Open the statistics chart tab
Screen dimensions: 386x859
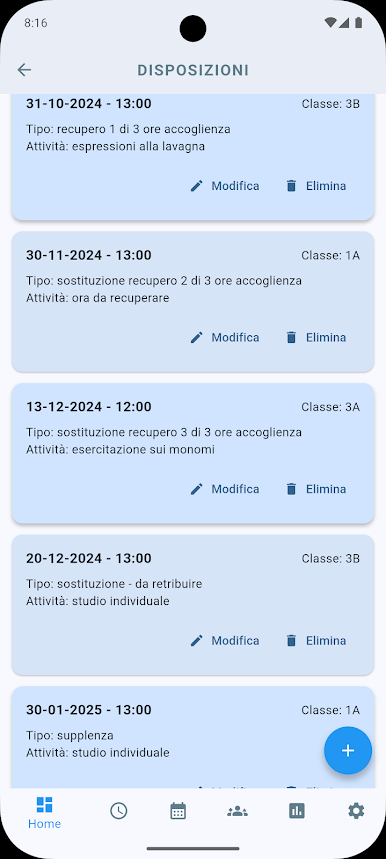(x=297, y=810)
